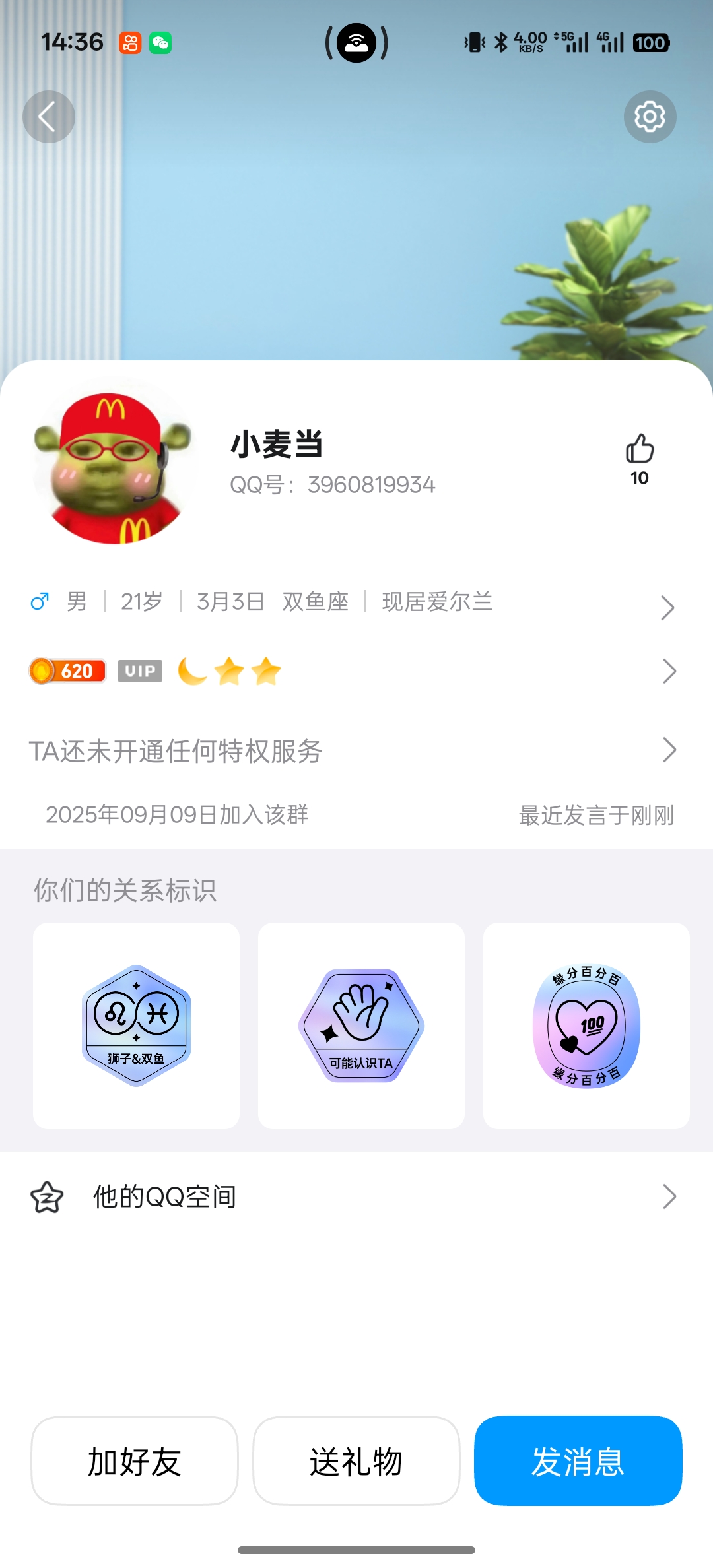The image size is (713, 1568).
Task: Open the 可能认识TA relationship badge
Action: tap(361, 1026)
